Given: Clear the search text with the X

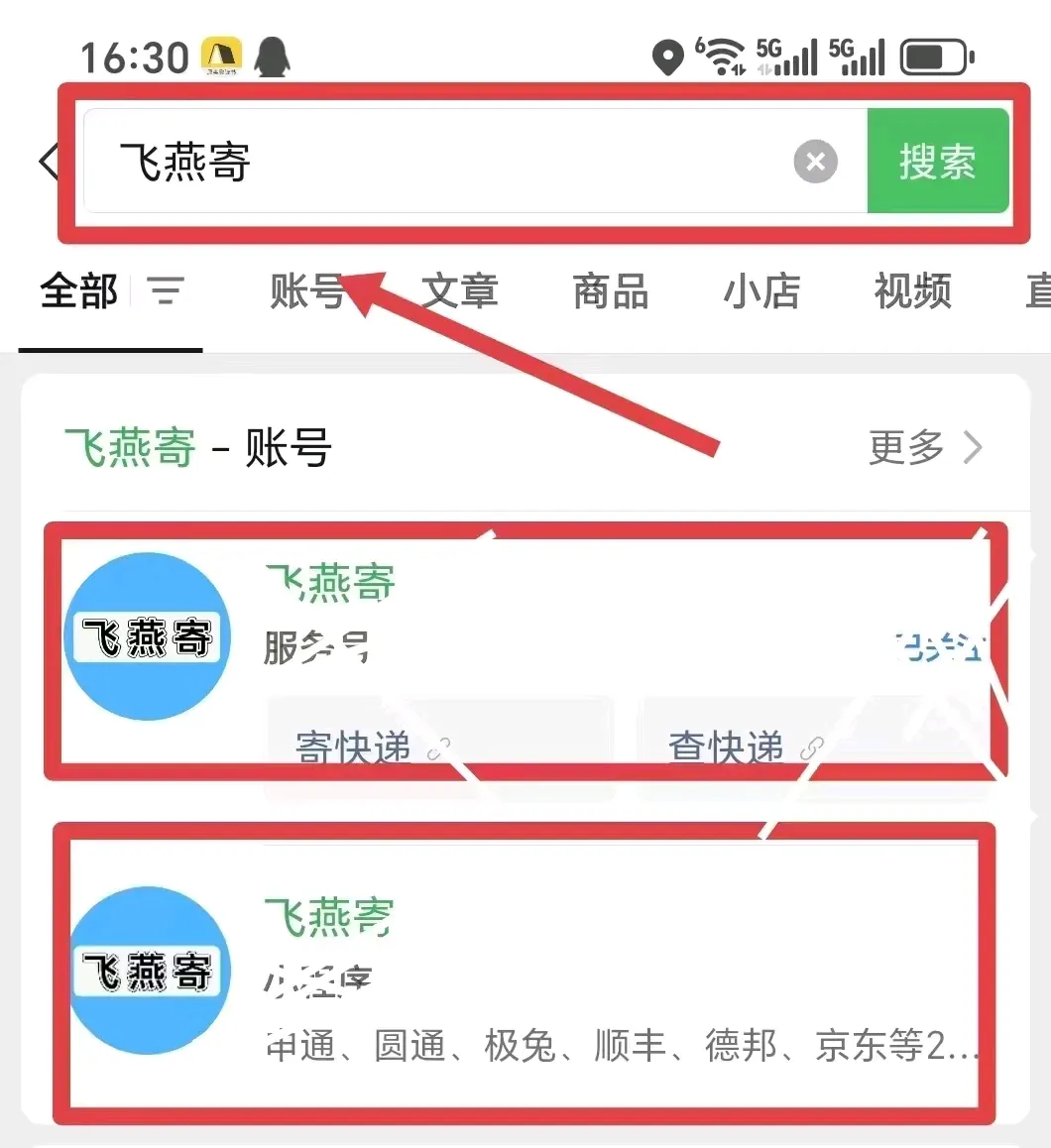Looking at the screenshot, I should pyautogui.click(x=815, y=162).
